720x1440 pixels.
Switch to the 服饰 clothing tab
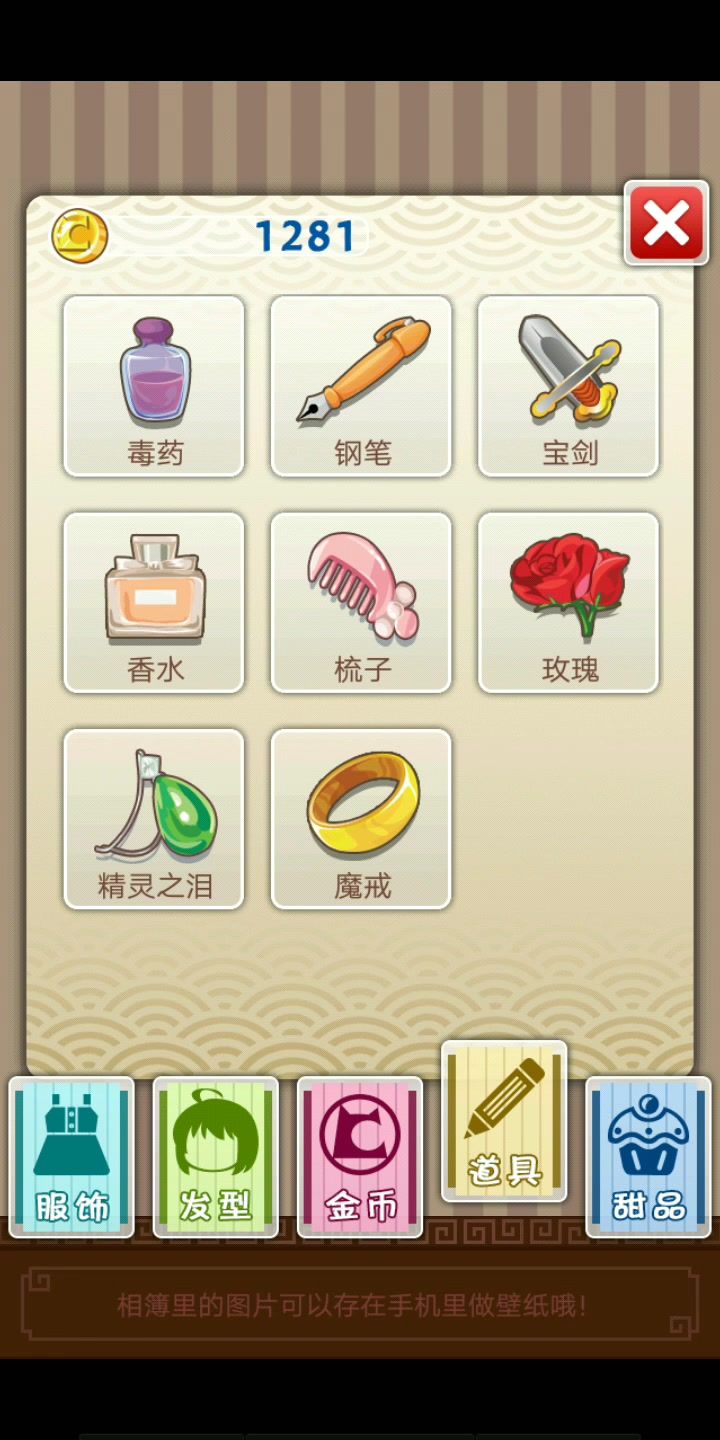coord(72,1157)
